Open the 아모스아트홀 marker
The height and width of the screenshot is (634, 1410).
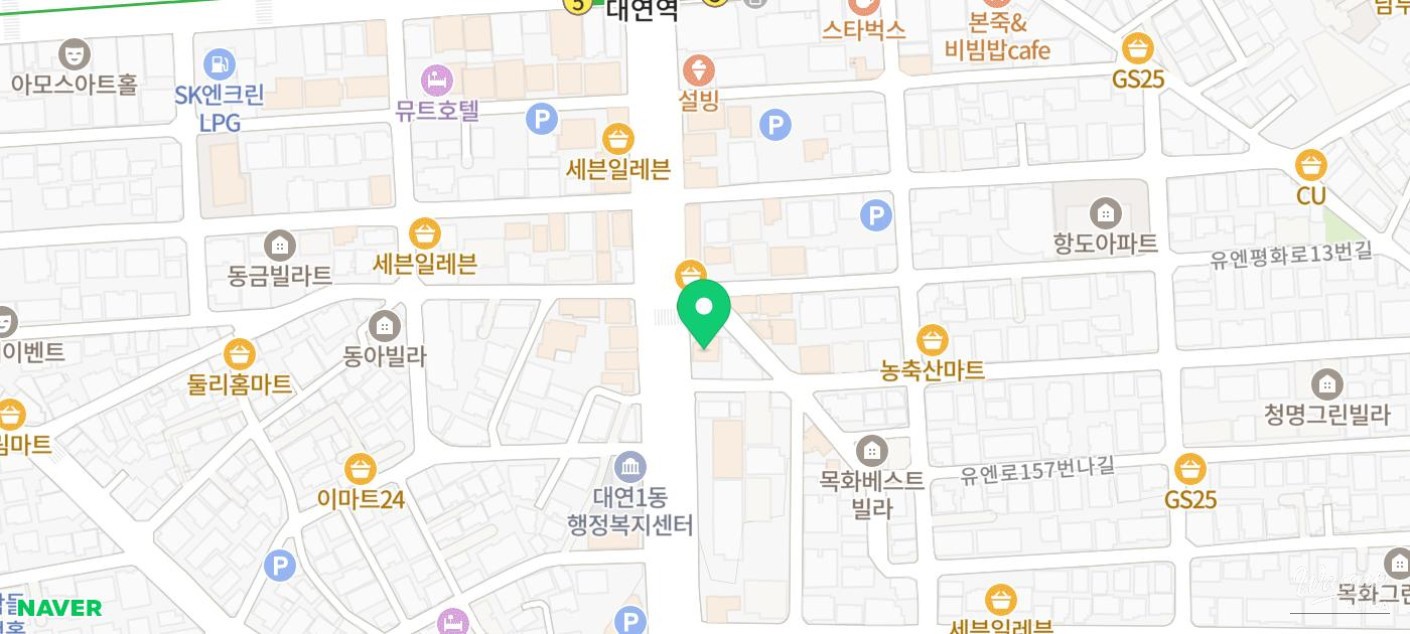click(x=73, y=54)
